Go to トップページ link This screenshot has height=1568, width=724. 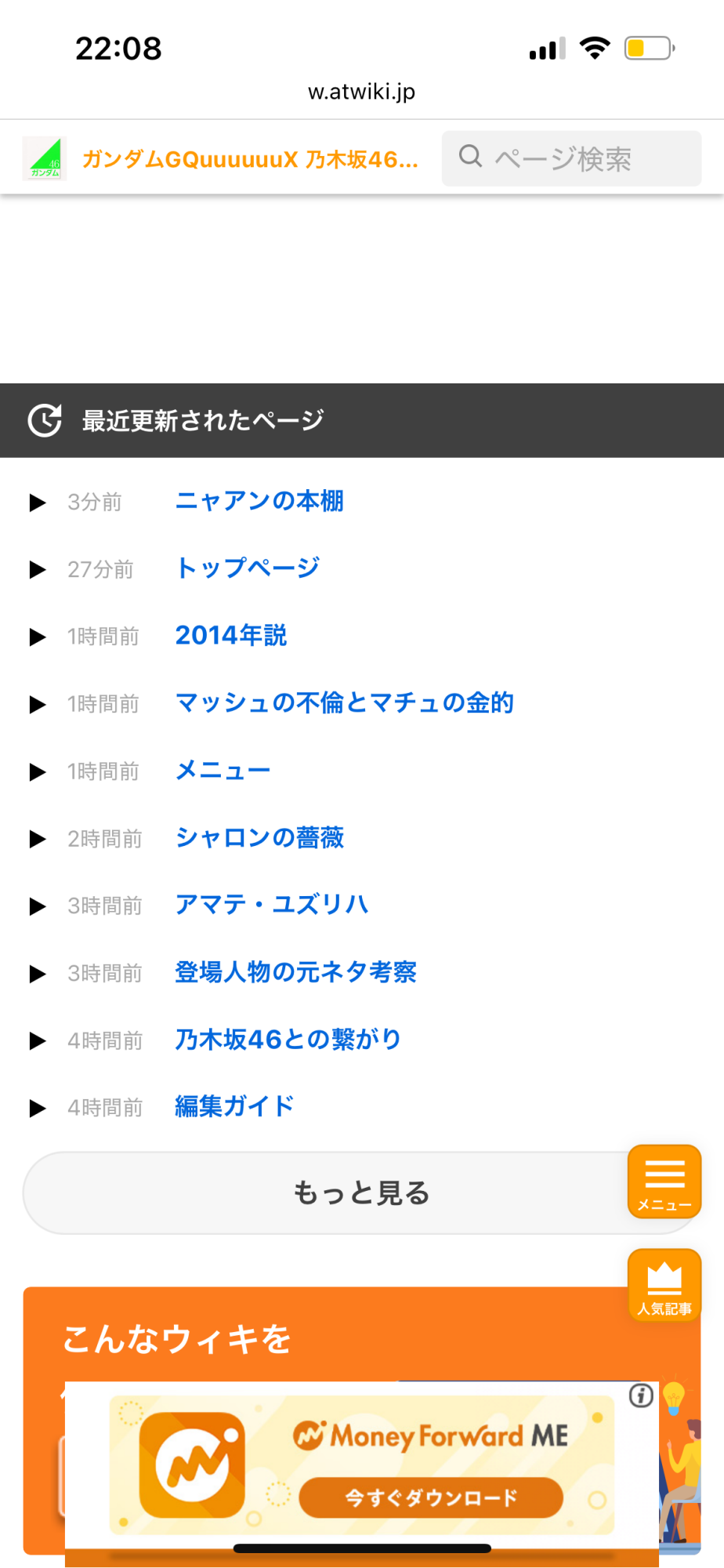click(x=248, y=568)
